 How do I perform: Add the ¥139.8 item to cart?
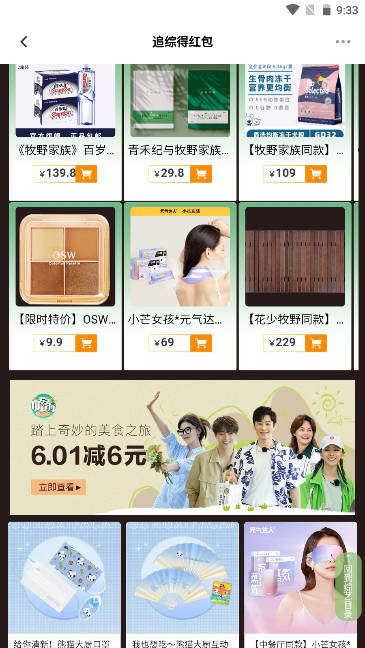pyautogui.click(x=86, y=174)
